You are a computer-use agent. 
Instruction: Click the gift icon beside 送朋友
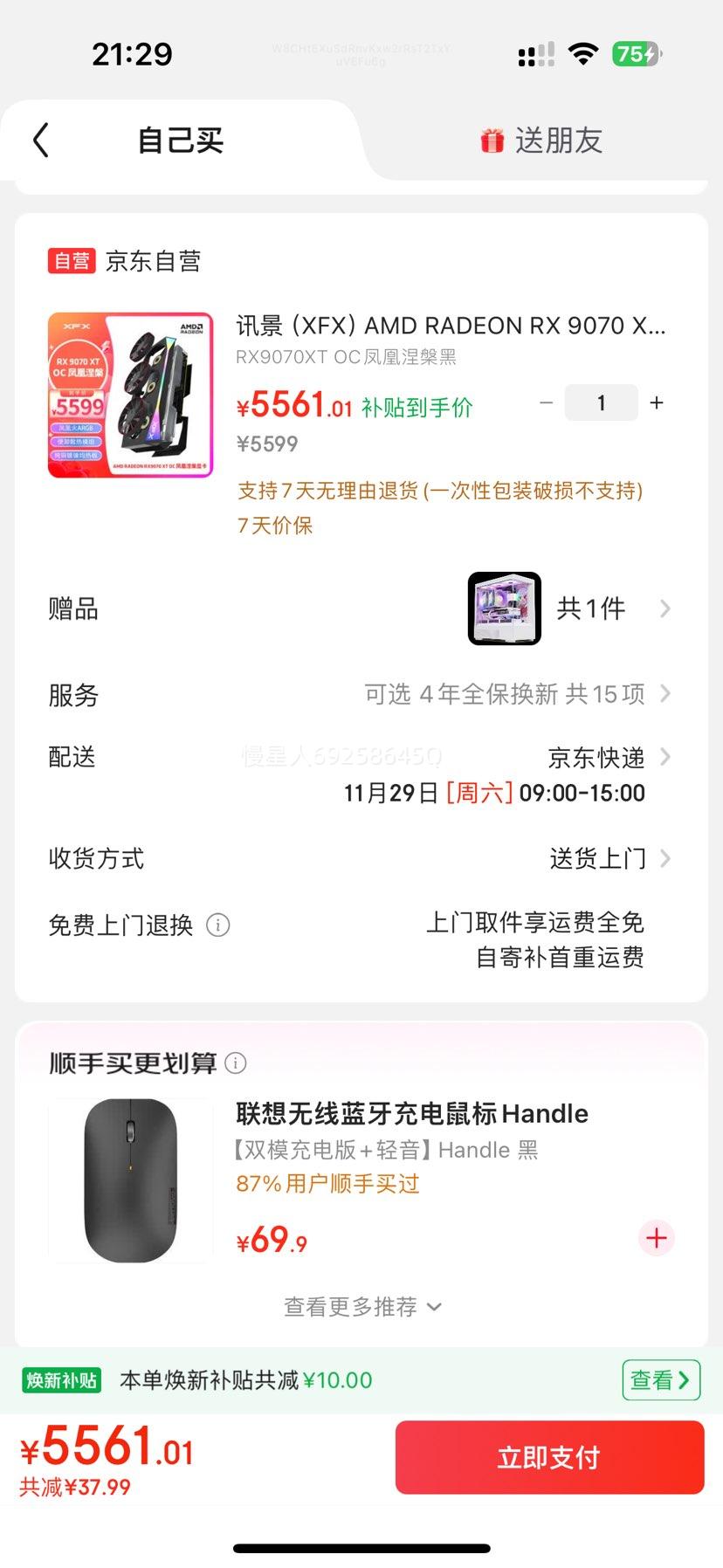pos(492,140)
